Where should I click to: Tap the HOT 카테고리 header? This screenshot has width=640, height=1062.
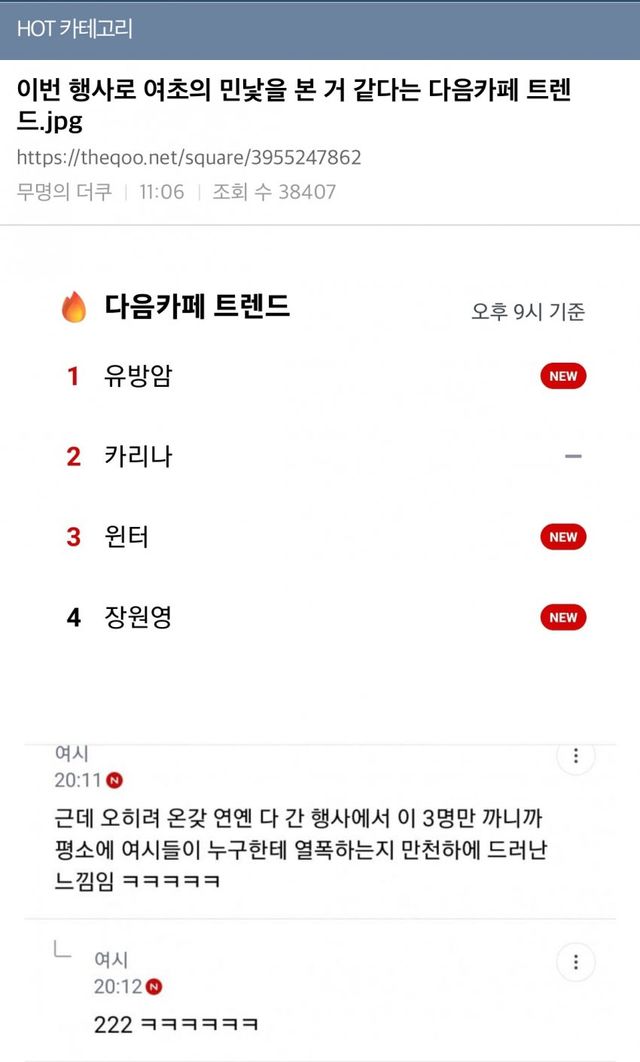[75, 28]
